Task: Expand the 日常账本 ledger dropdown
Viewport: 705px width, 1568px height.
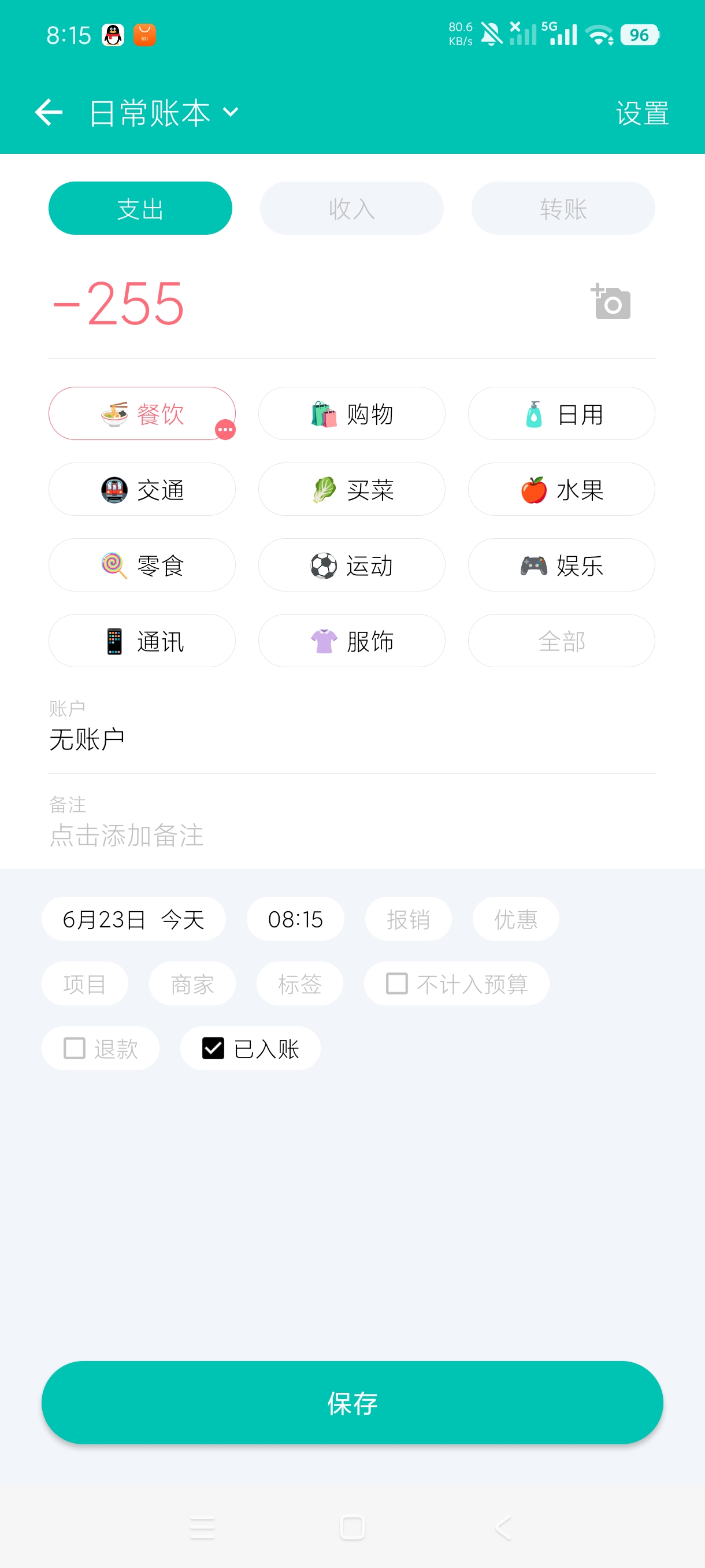Action: pyautogui.click(x=164, y=113)
